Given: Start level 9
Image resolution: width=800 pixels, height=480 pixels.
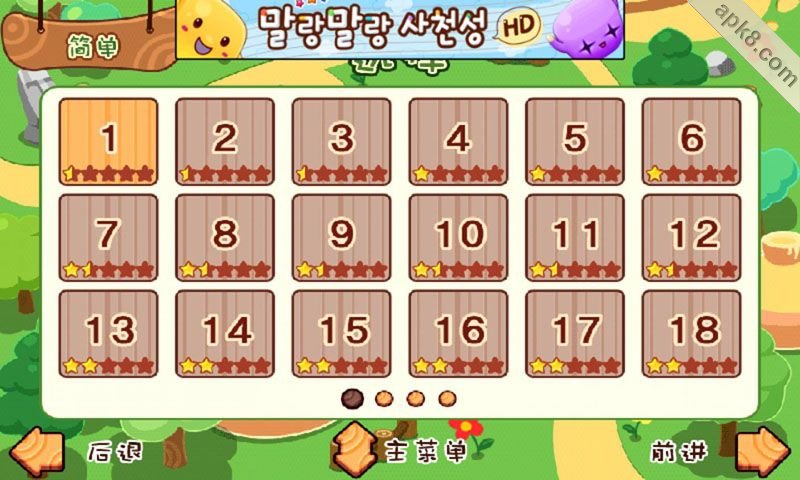Looking at the screenshot, I should [341, 237].
